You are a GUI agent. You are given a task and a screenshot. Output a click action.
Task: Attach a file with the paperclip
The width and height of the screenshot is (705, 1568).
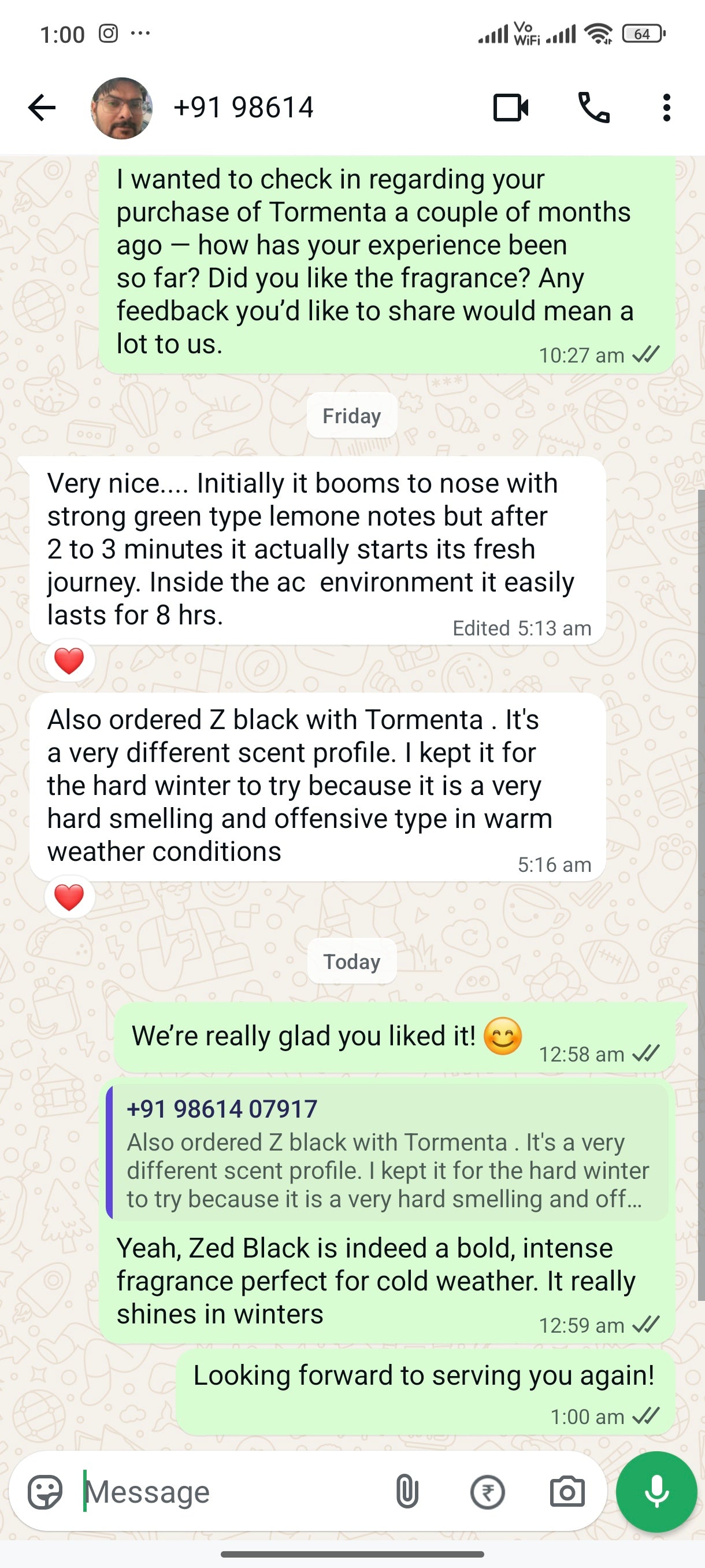click(x=407, y=1492)
